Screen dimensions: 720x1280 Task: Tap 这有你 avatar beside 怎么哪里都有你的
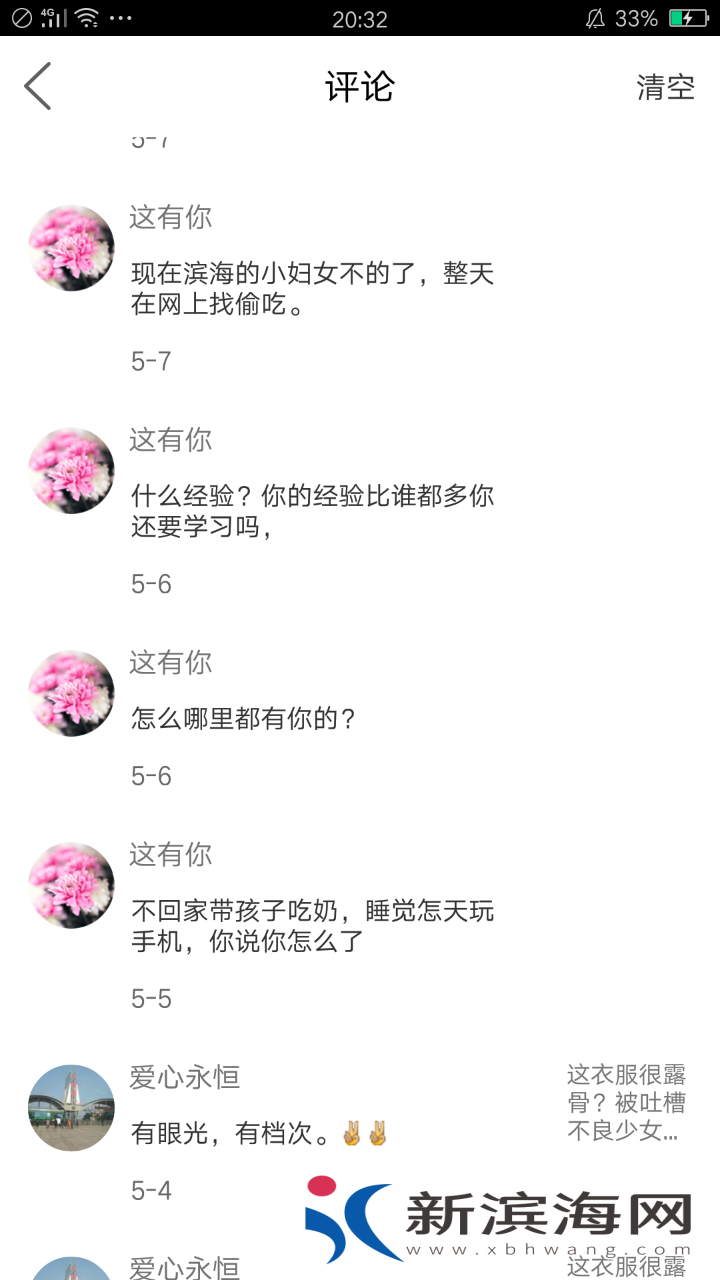tap(71, 693)
